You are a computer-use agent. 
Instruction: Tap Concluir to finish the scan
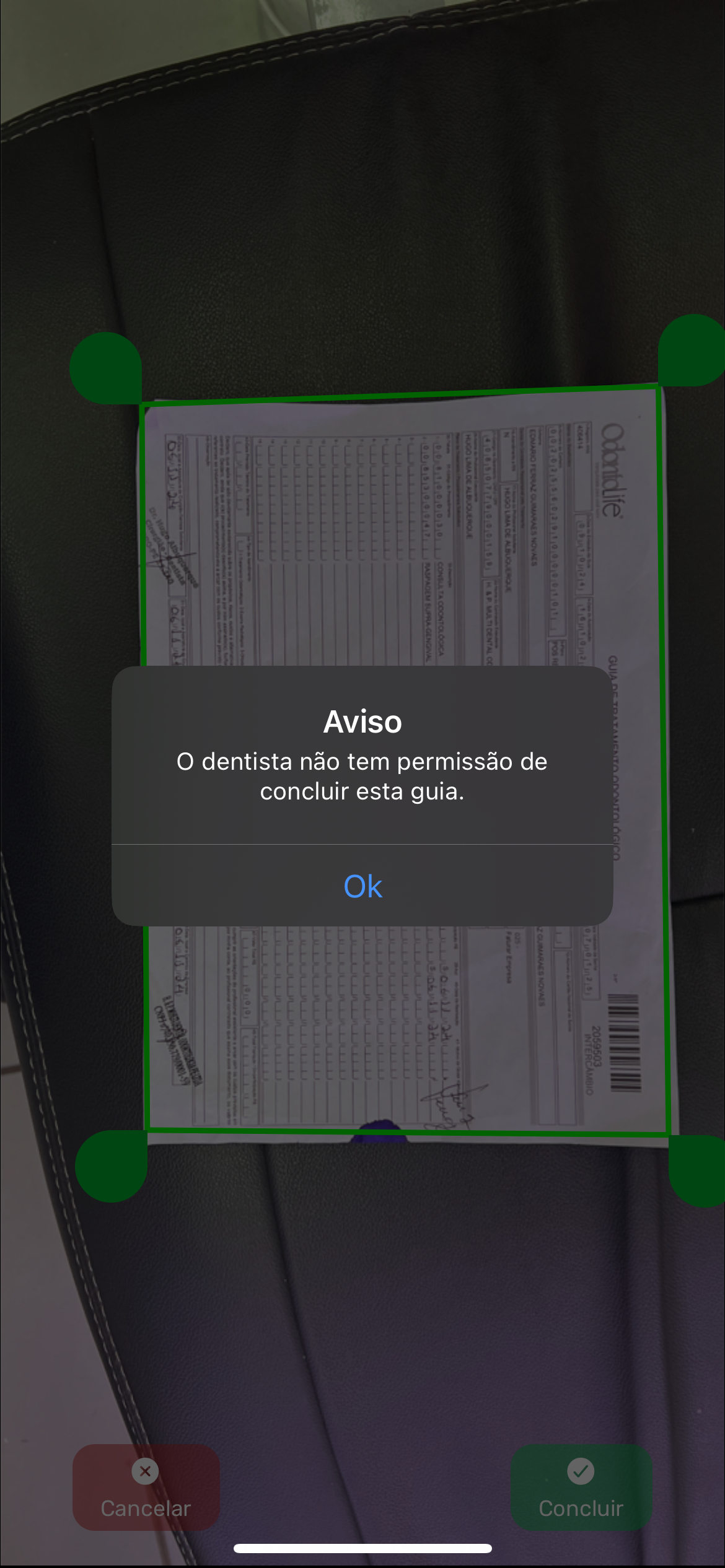pyautogui.click(x=581, y=1487)
